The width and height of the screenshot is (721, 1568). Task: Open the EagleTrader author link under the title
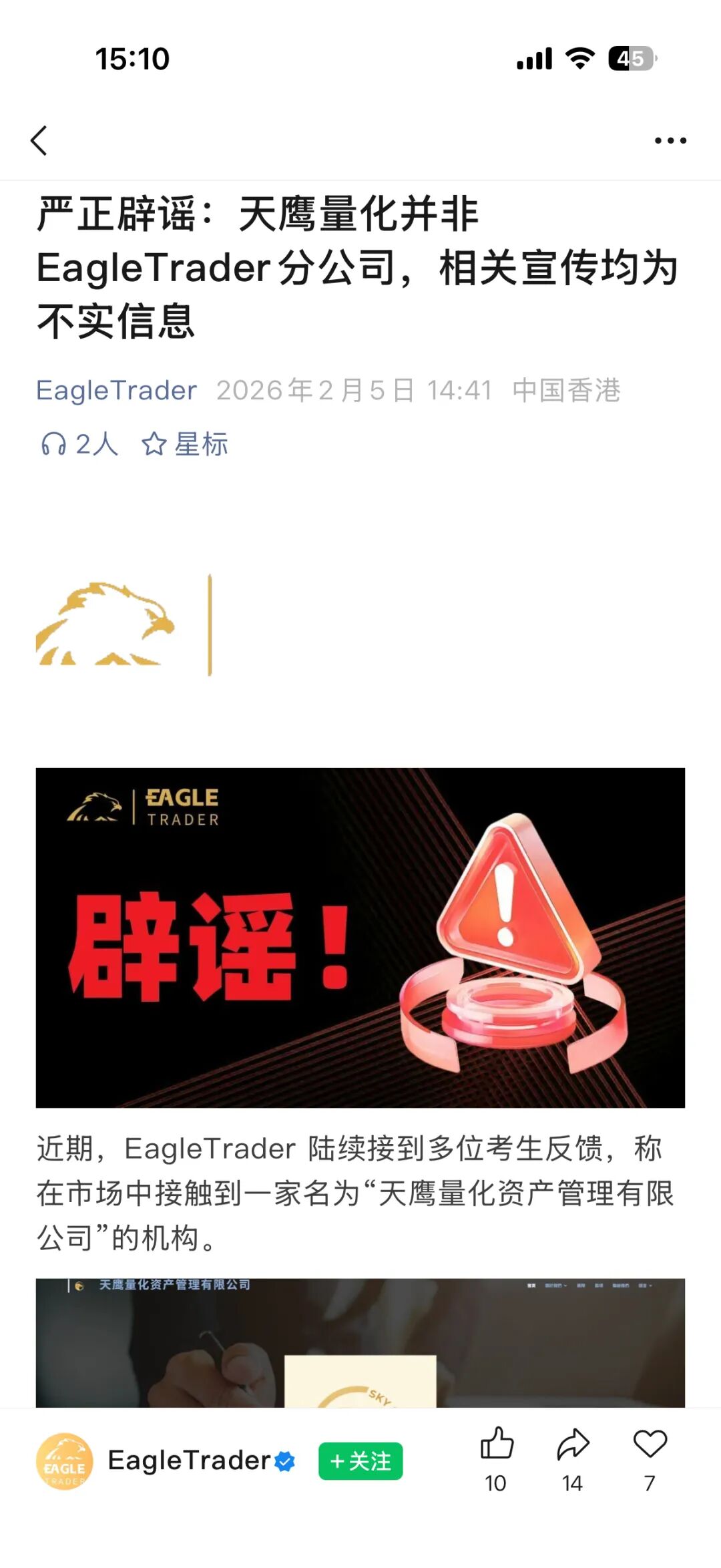(117, 391)
